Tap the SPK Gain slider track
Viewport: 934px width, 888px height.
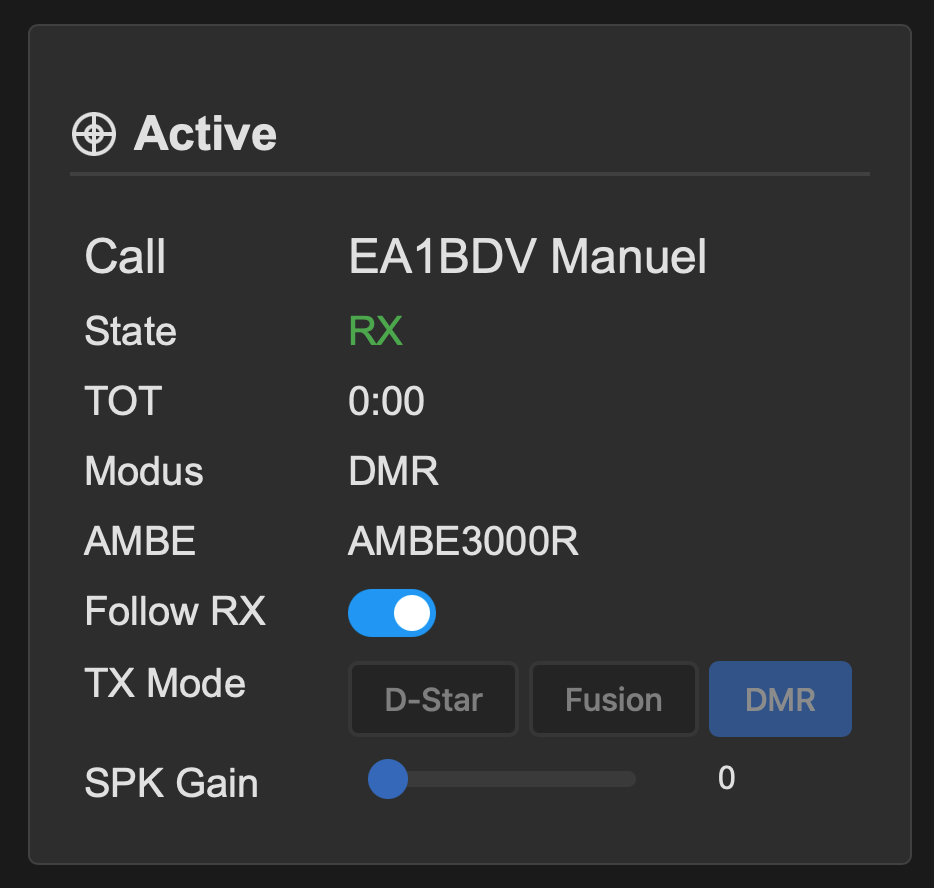pyautogui.click(x=510, y=779)
